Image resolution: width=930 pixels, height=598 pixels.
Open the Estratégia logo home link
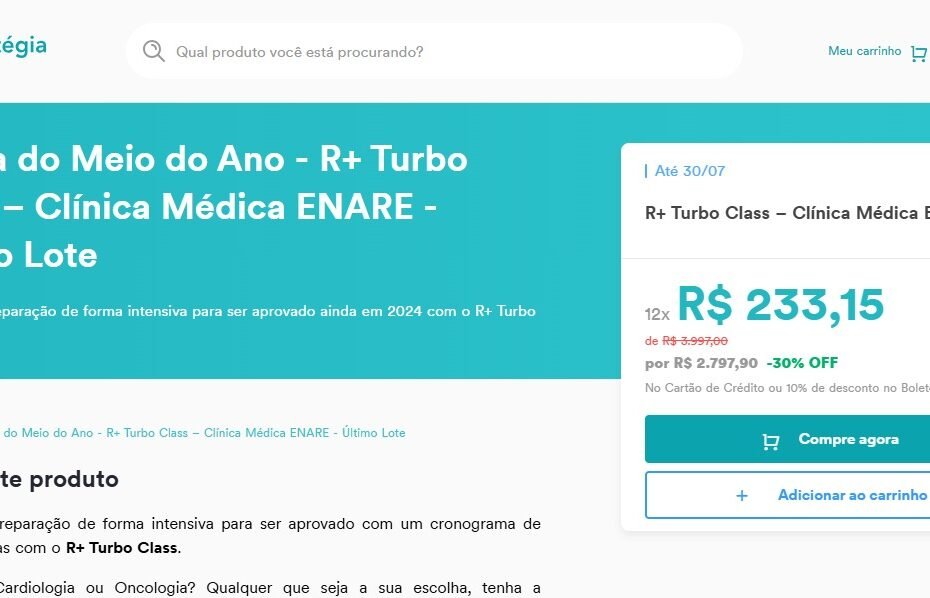click(x=23, y=46)
